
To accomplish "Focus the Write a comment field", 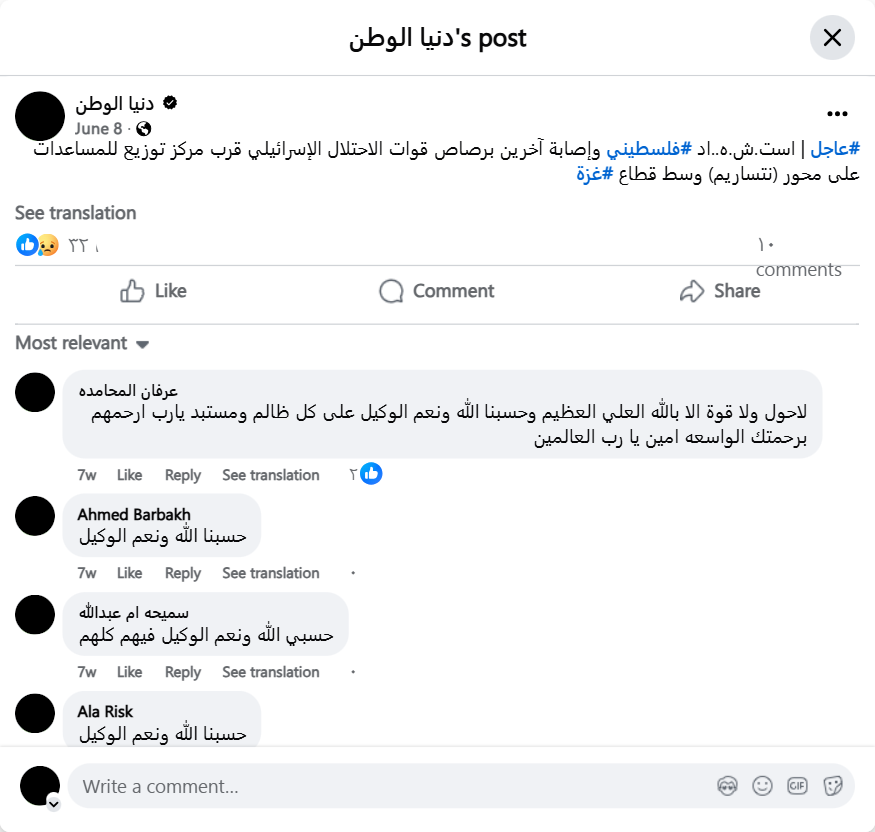I will coord(390,786).
